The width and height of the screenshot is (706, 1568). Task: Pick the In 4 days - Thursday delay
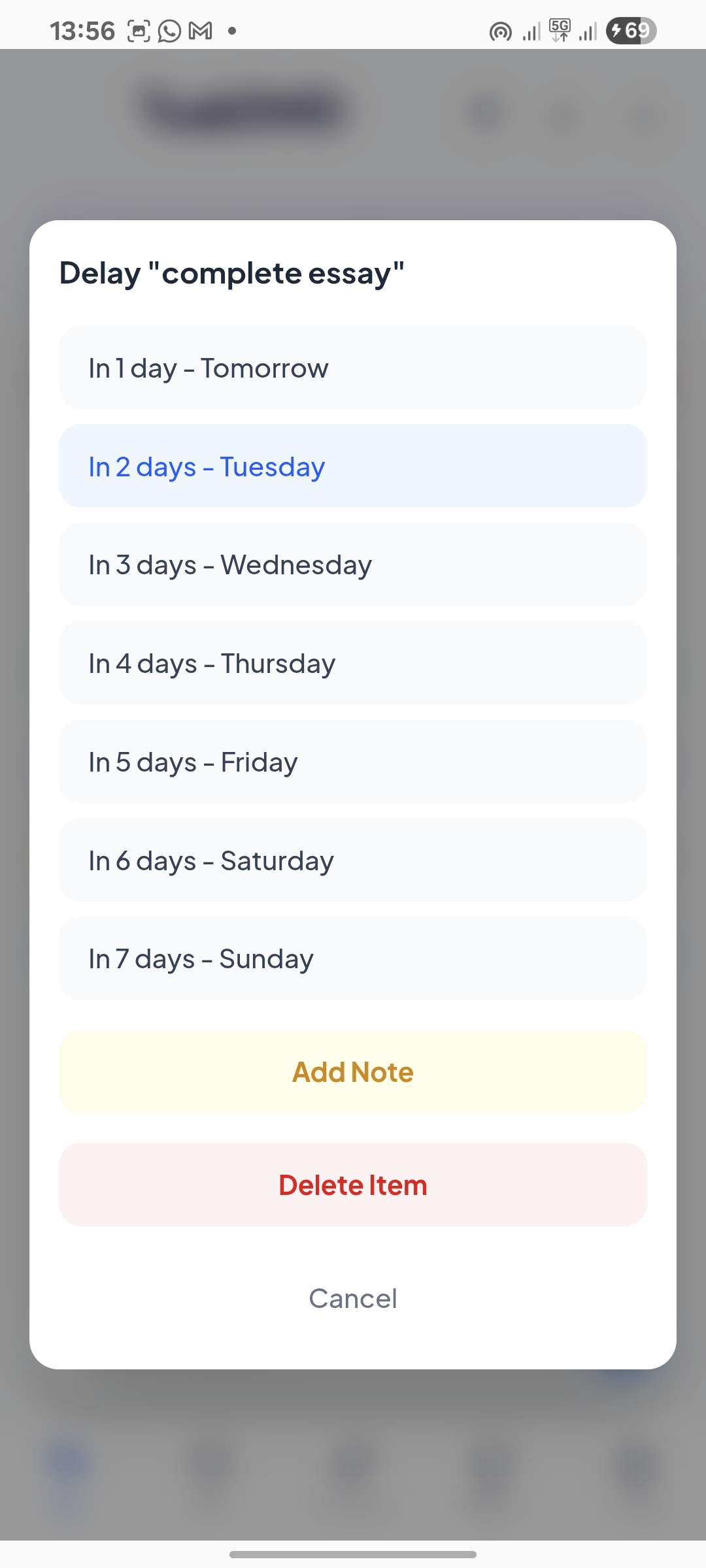tap(353, 663)
